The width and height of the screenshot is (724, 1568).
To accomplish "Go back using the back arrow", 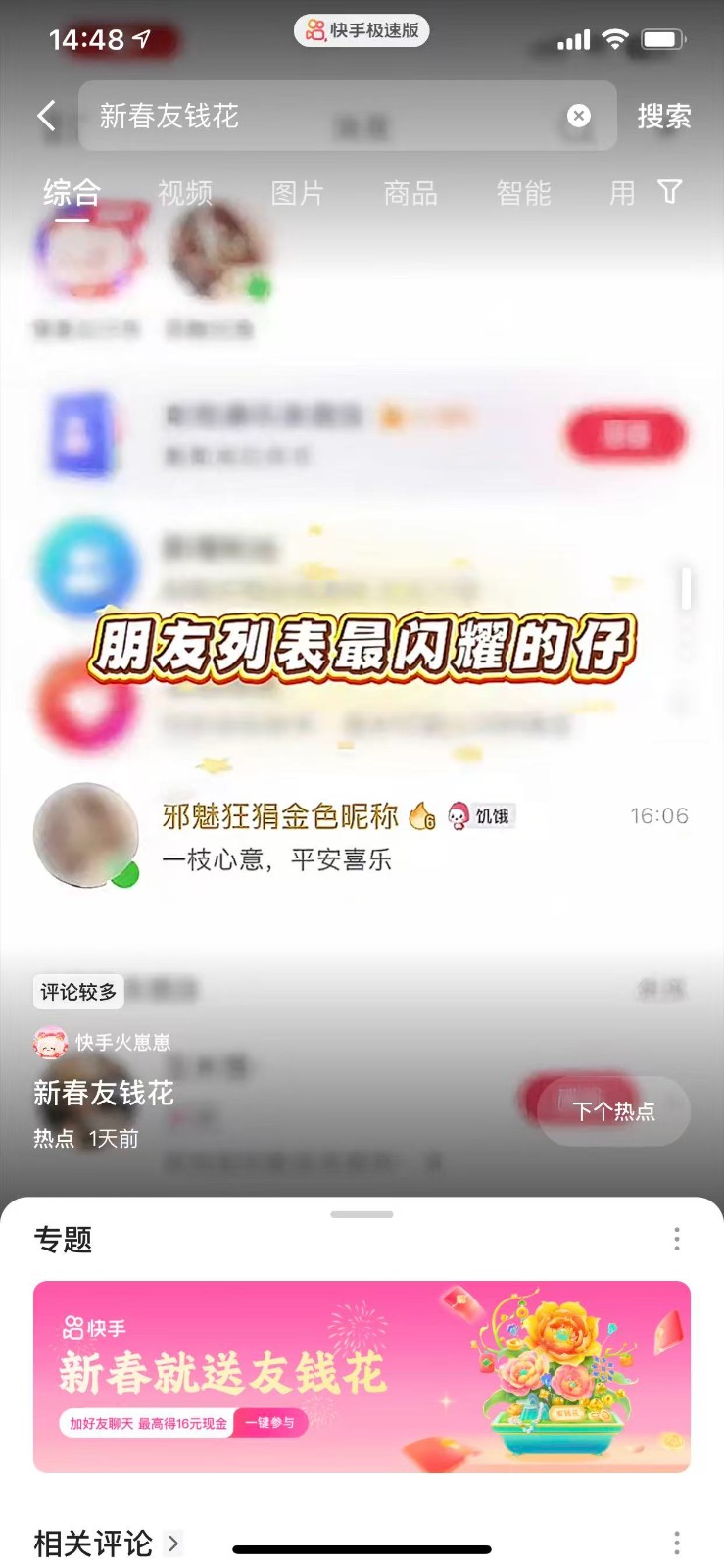I will pyautogui.click(x=46, y=116).
